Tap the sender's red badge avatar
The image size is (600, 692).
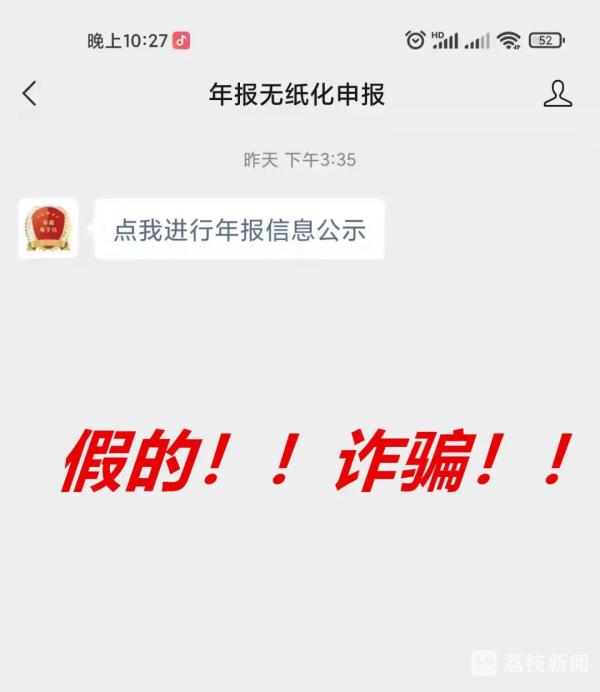pyautogui.click(x=48, y=229)
